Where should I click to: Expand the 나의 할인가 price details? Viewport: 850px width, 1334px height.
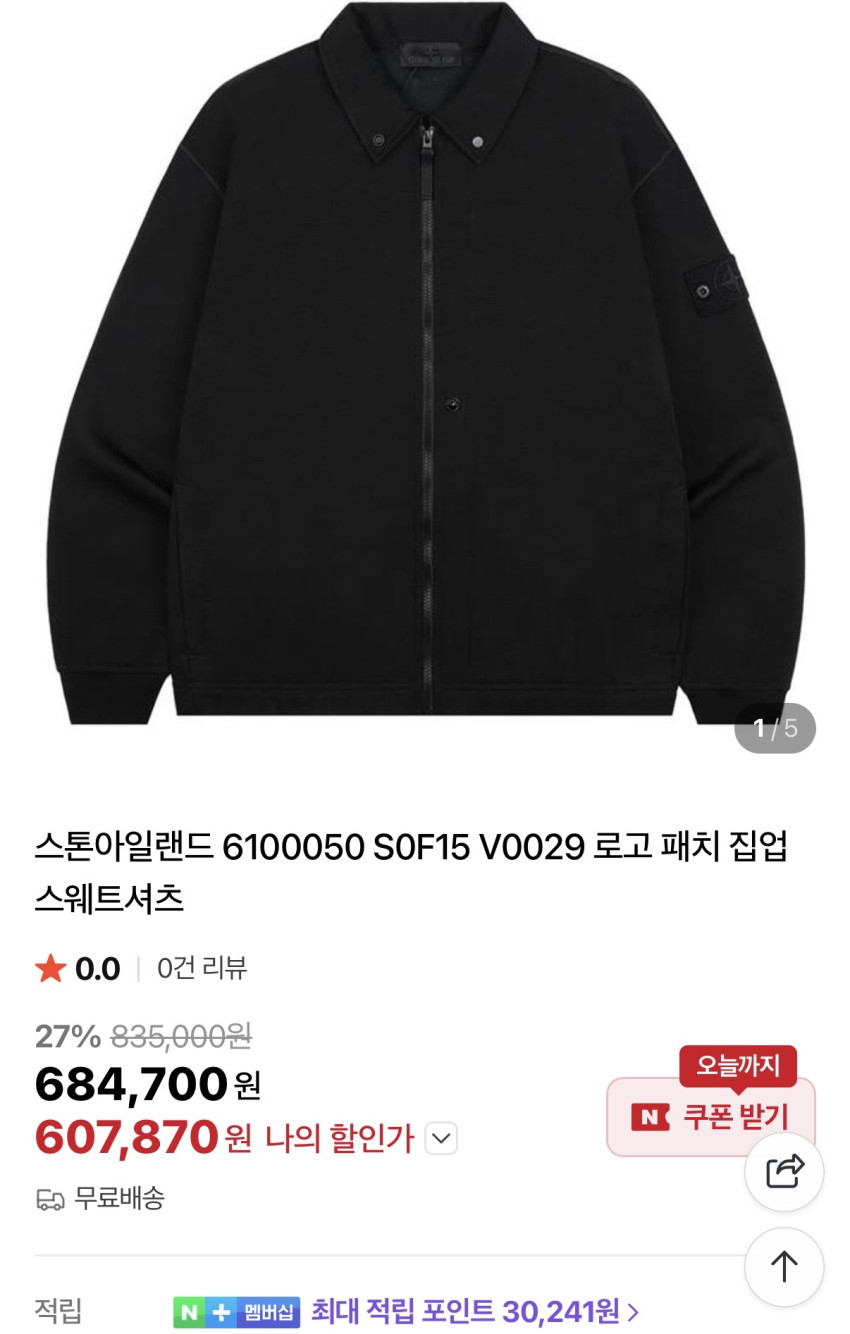pos(441,1138)
